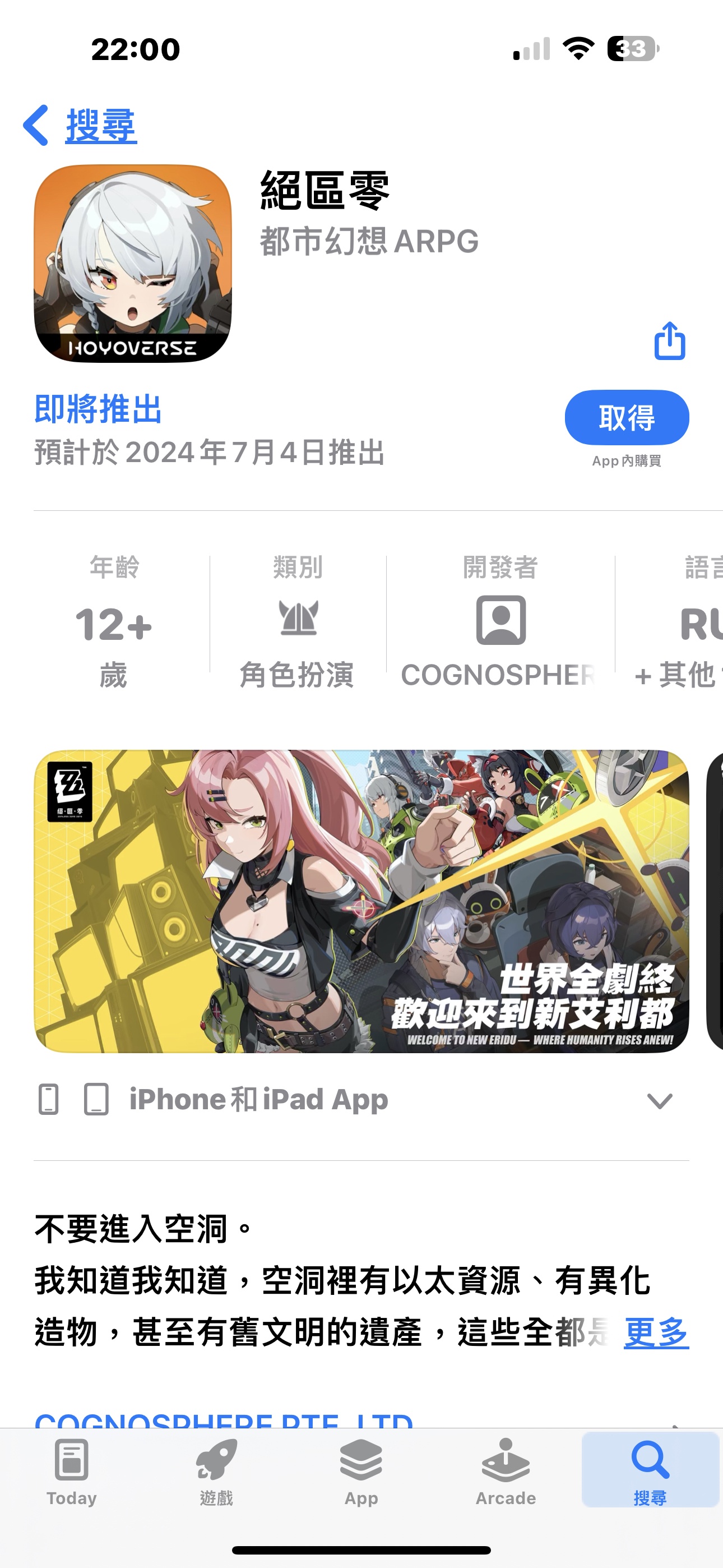
Task: Tap the 取得 button to pre-order
Action: click(x=626, y=418)
